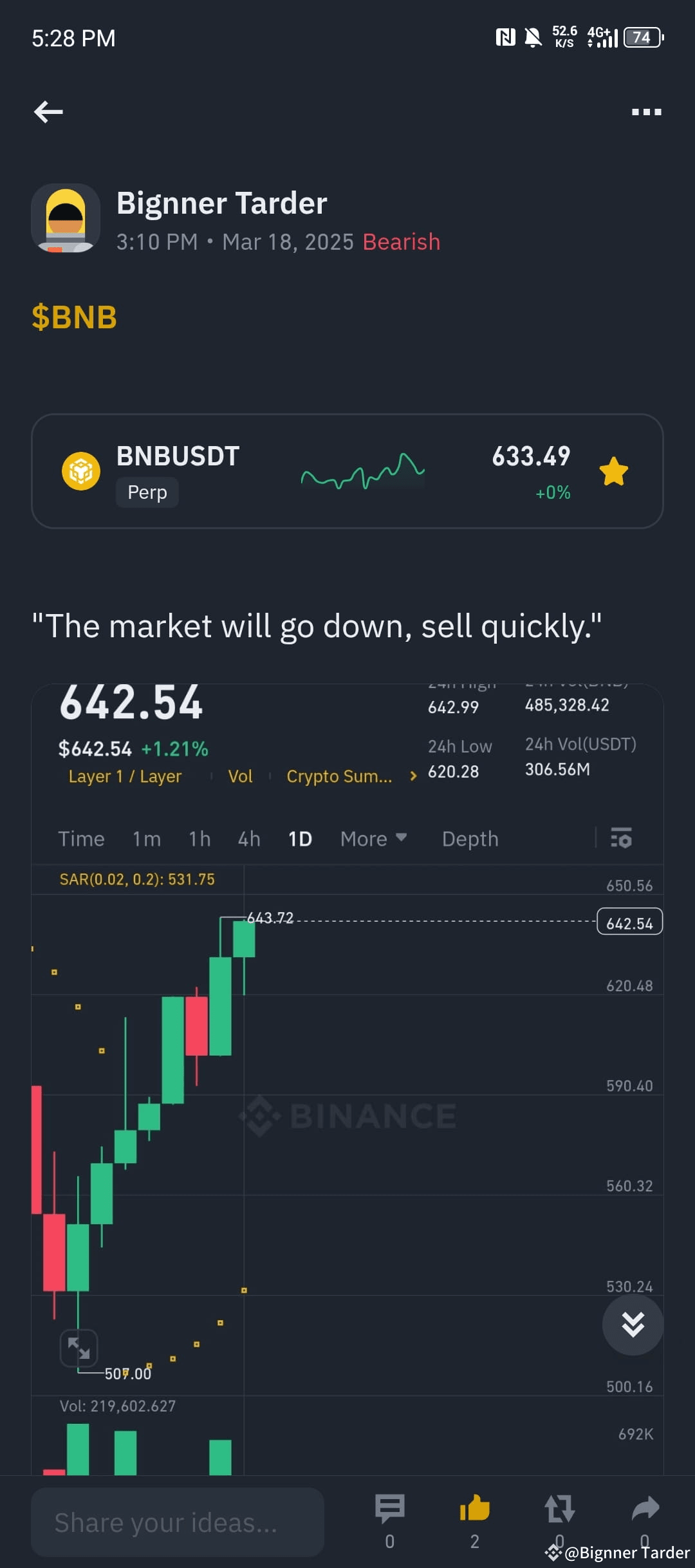Click the muted notification bell in status bar
Image resolution: width=695 pixels, height=1568 pixels.
tap(532, 37)
